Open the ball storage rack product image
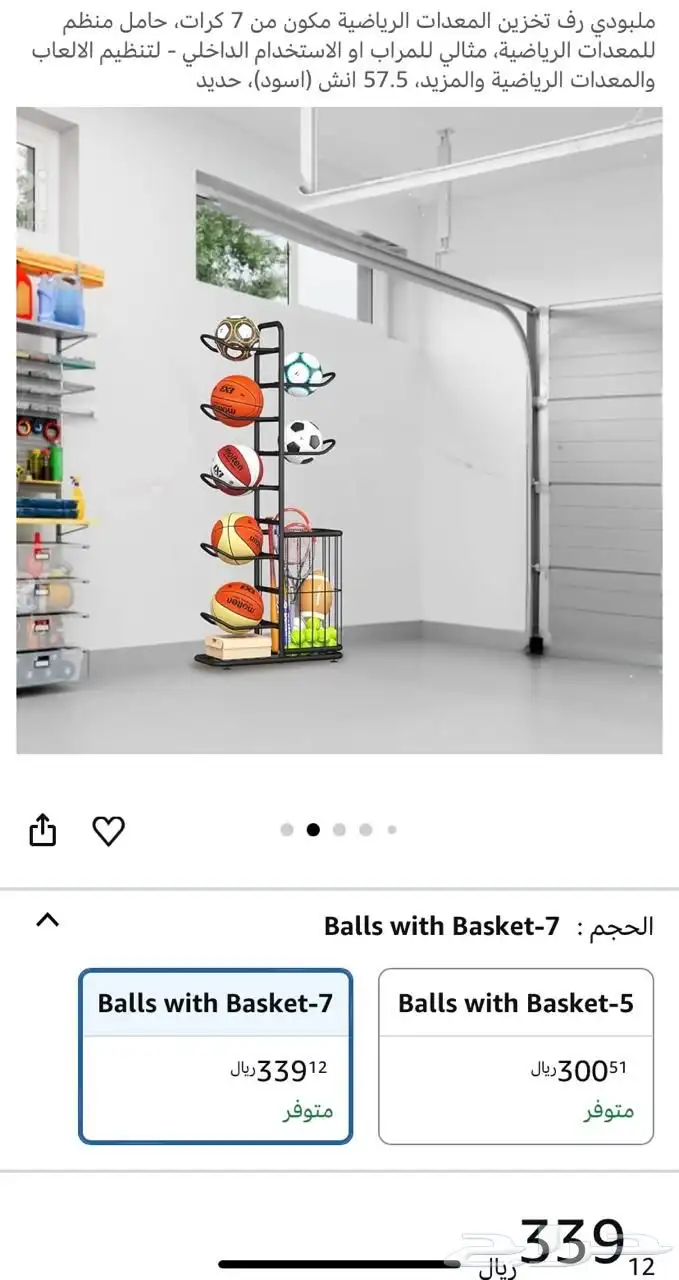The width and height of the screenshot is (679, 1280). point(339,430)
